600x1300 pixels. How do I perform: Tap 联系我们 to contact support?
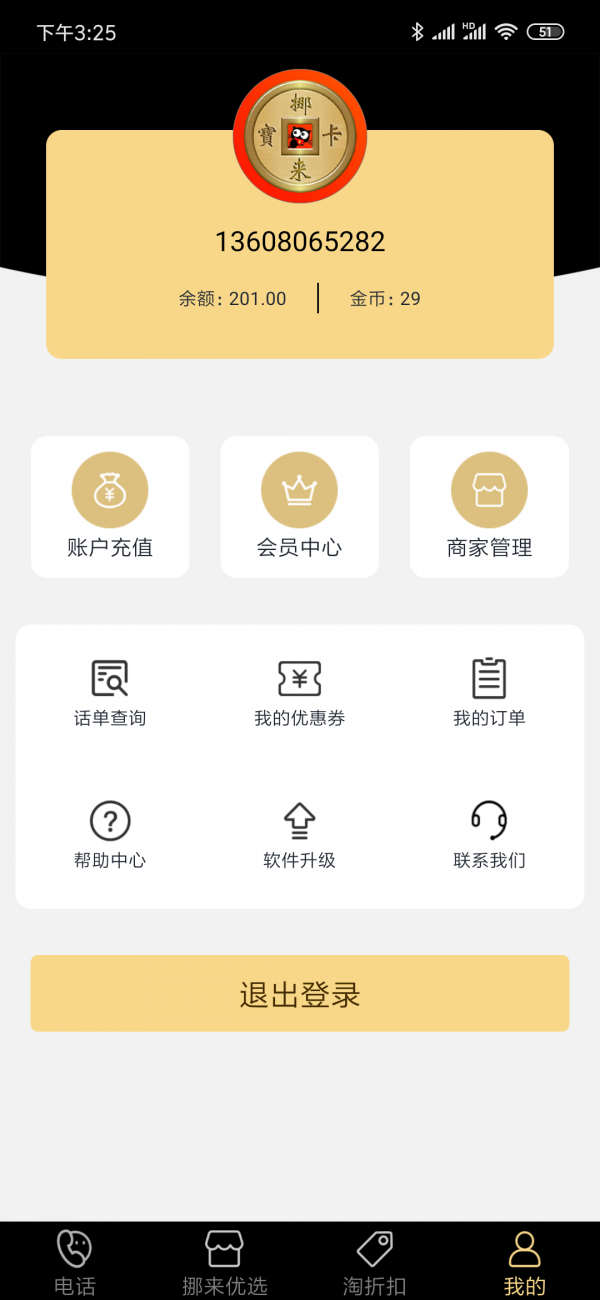pos(489,835)
